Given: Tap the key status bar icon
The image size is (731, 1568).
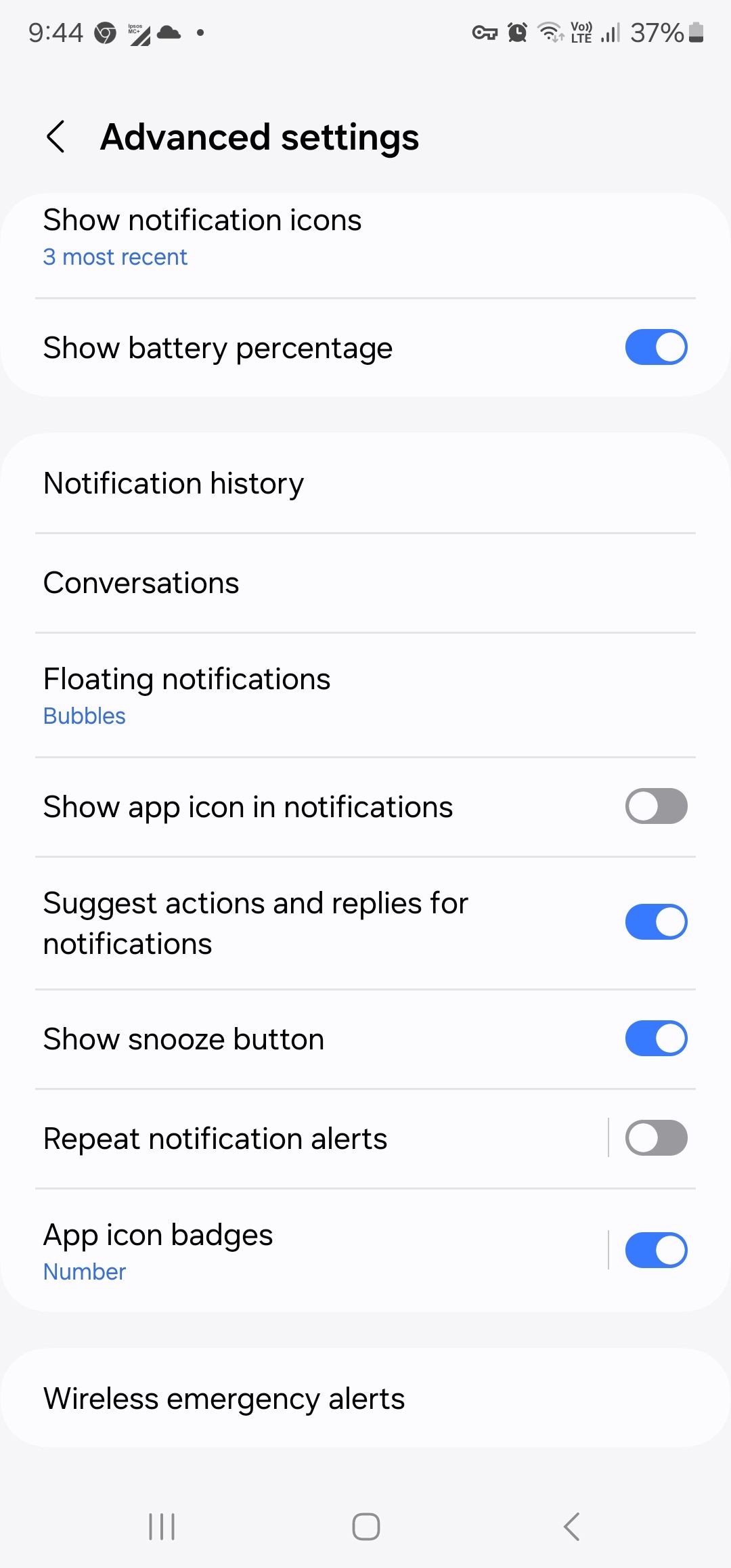Looking at the screenshot, I should [x=483, y=30].
